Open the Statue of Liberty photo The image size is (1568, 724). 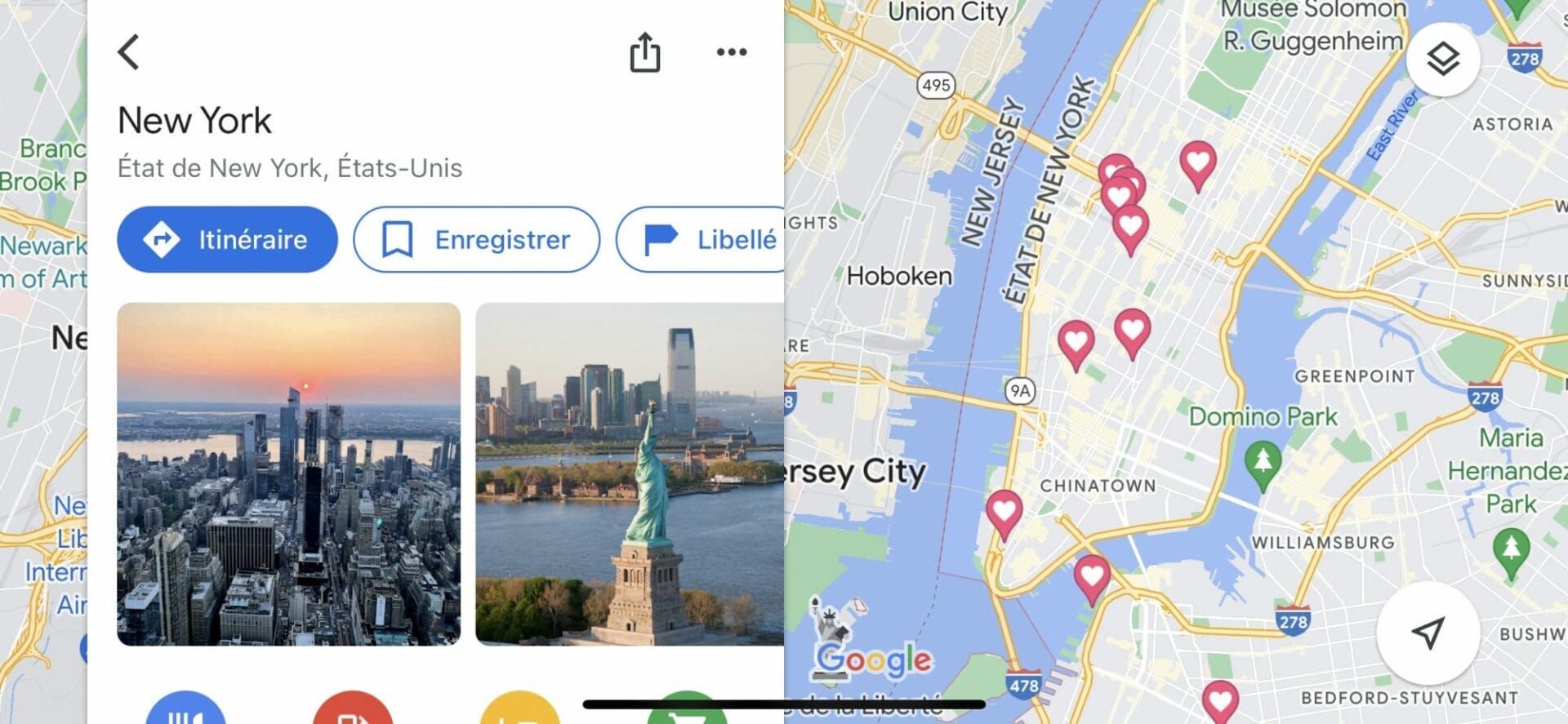click(x=629, y=473)
